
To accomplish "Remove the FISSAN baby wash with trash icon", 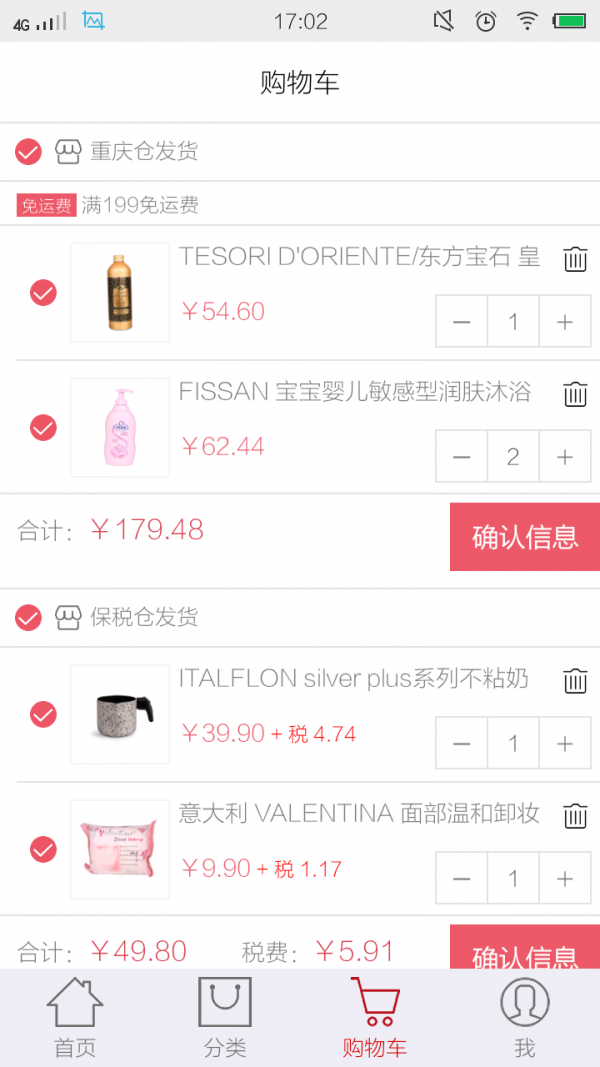I will 575,394.
